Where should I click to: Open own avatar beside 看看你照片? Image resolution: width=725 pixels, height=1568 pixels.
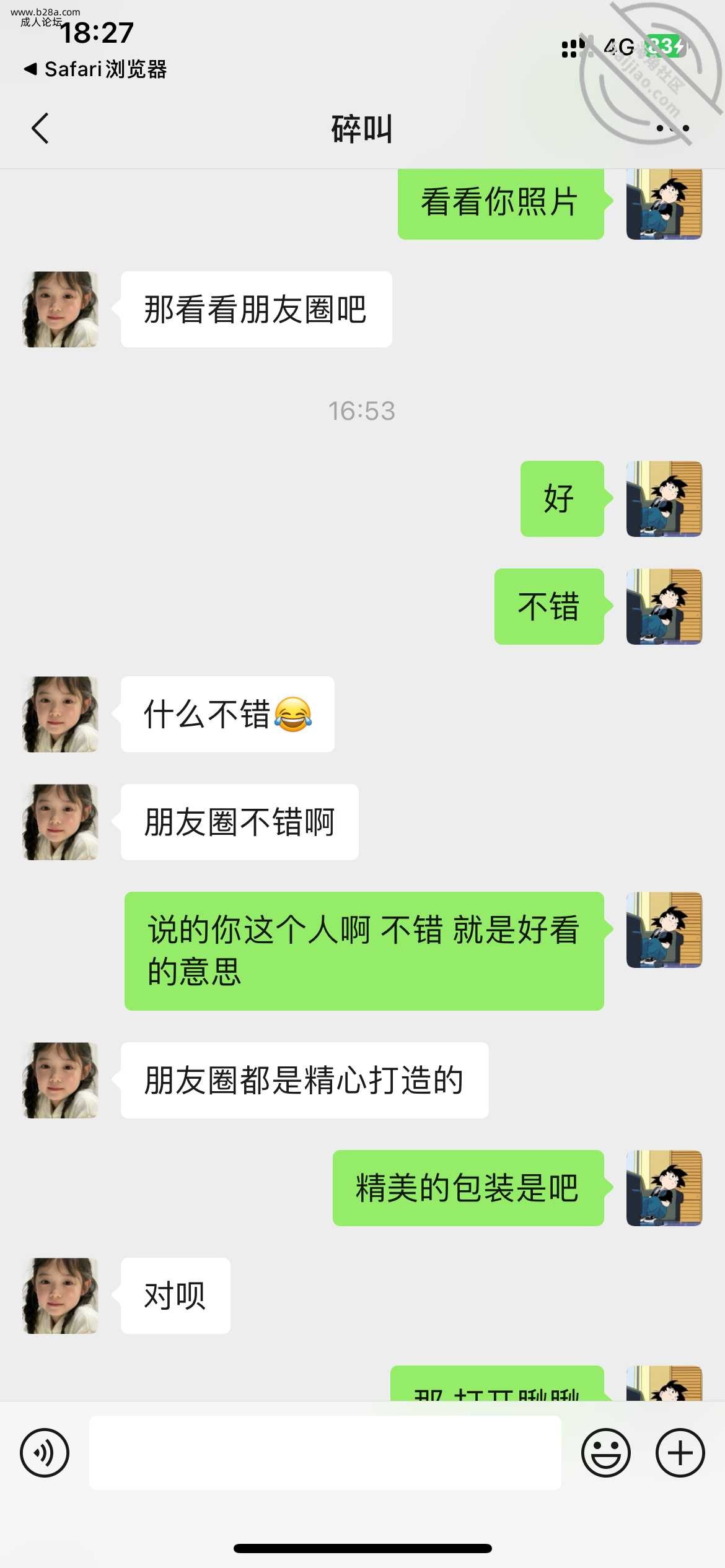pos(664,203)
